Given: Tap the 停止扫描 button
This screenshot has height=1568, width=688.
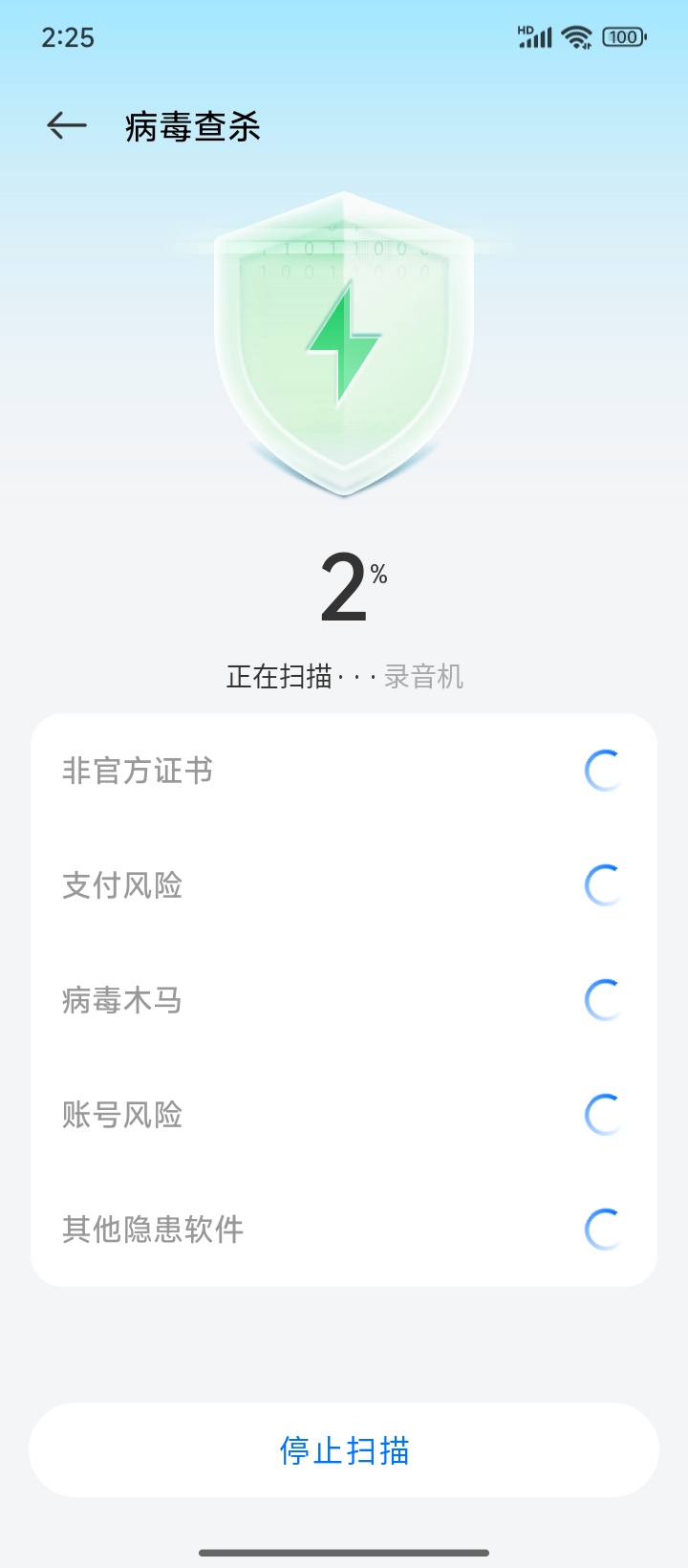Looking at the screenshot, I should [344, 1450].
